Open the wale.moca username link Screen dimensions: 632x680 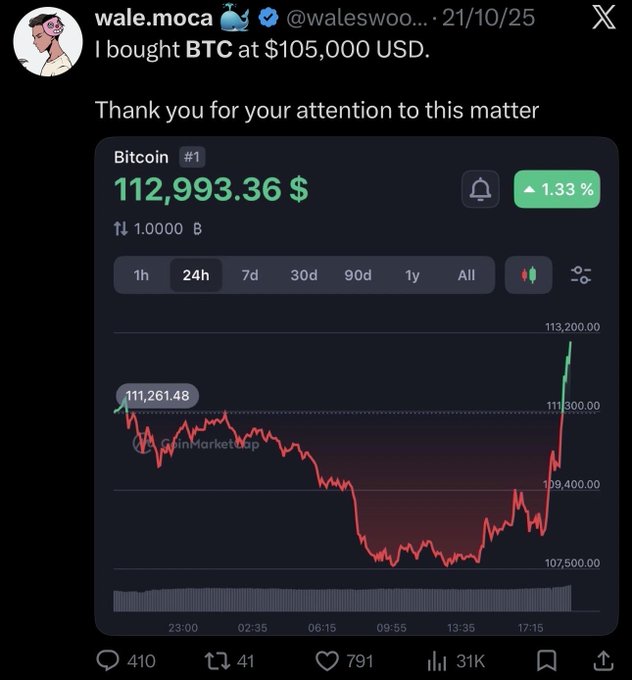[152, 18]
